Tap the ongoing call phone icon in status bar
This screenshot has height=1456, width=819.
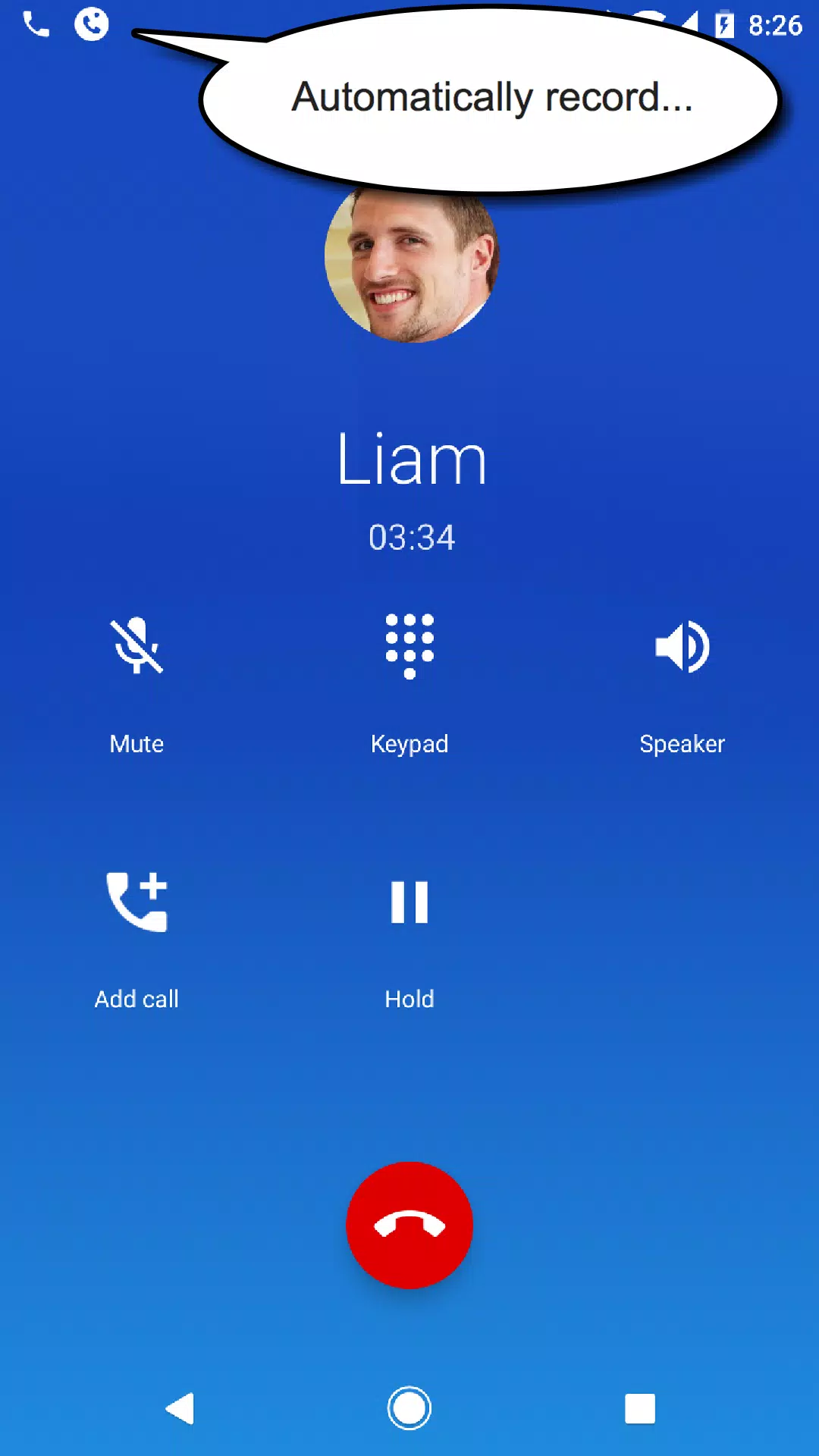[36, 24]
